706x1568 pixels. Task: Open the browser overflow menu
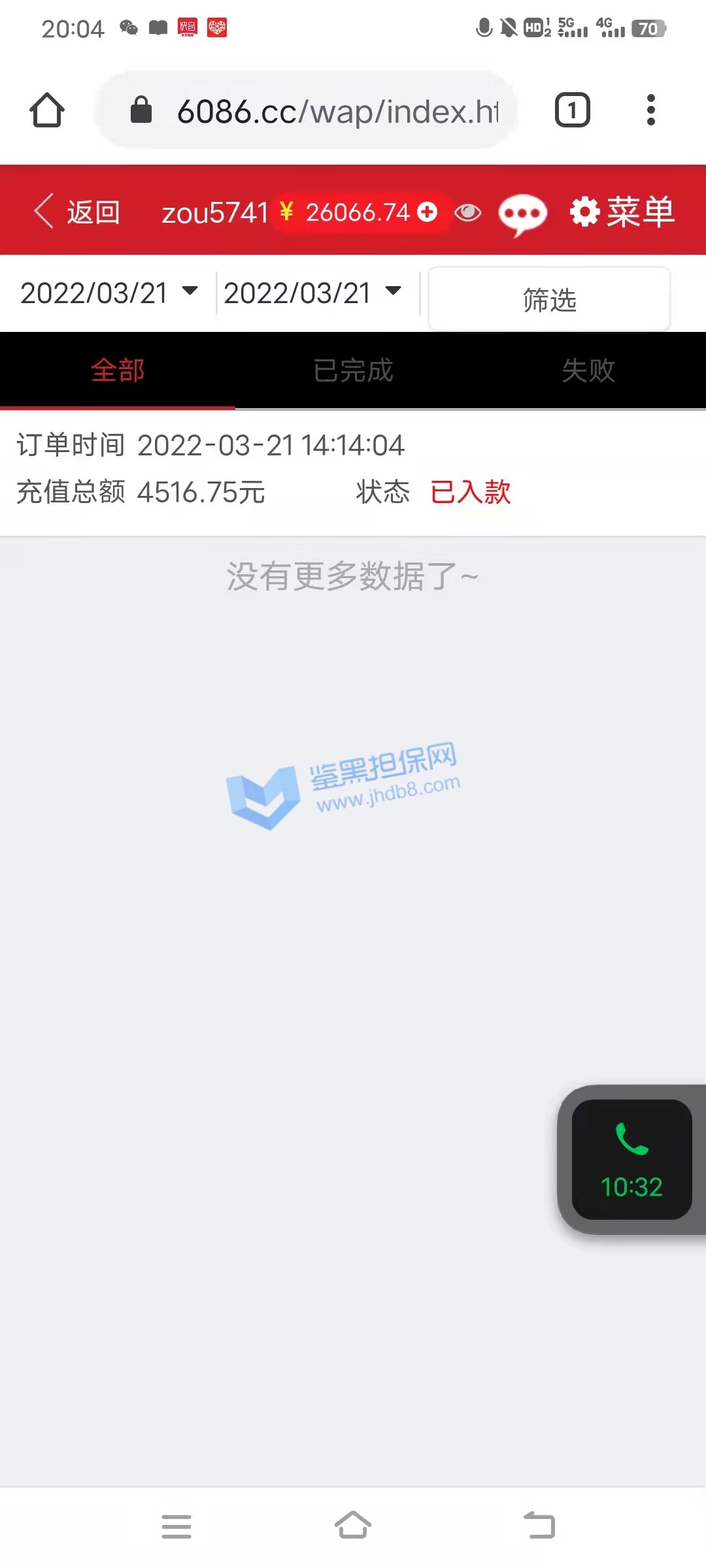650,110
